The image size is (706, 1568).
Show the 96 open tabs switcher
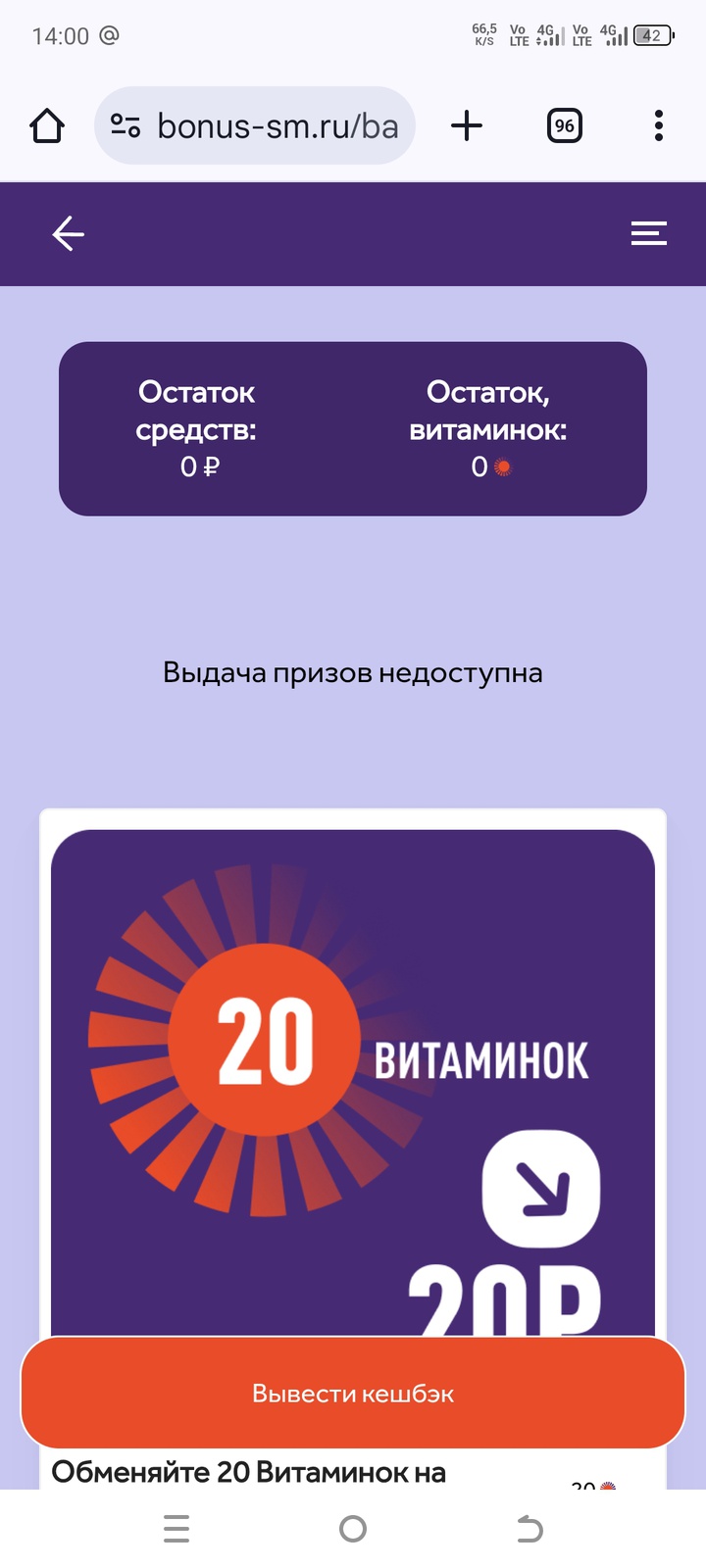(564, 125)
